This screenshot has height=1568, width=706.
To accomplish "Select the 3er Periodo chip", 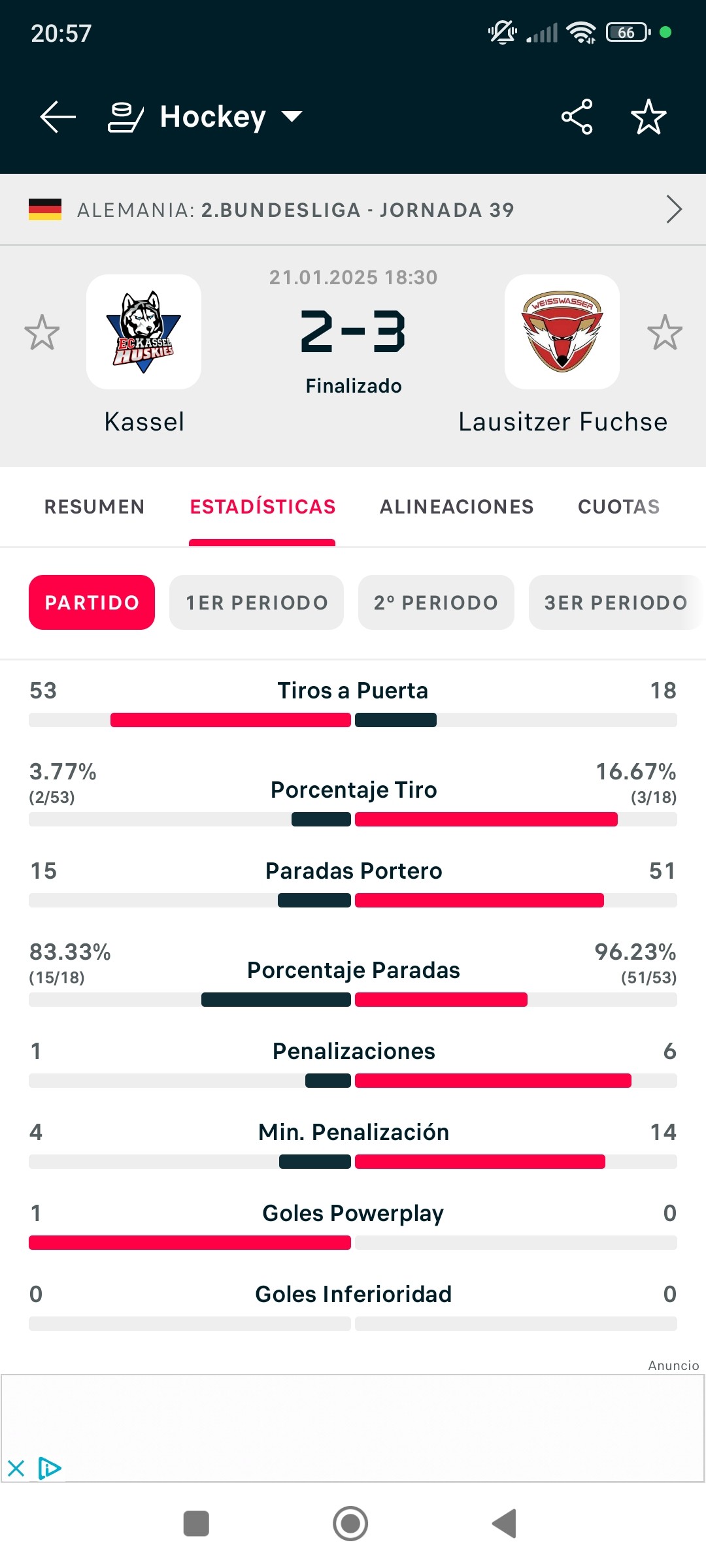I will click(x=616, y=602).
